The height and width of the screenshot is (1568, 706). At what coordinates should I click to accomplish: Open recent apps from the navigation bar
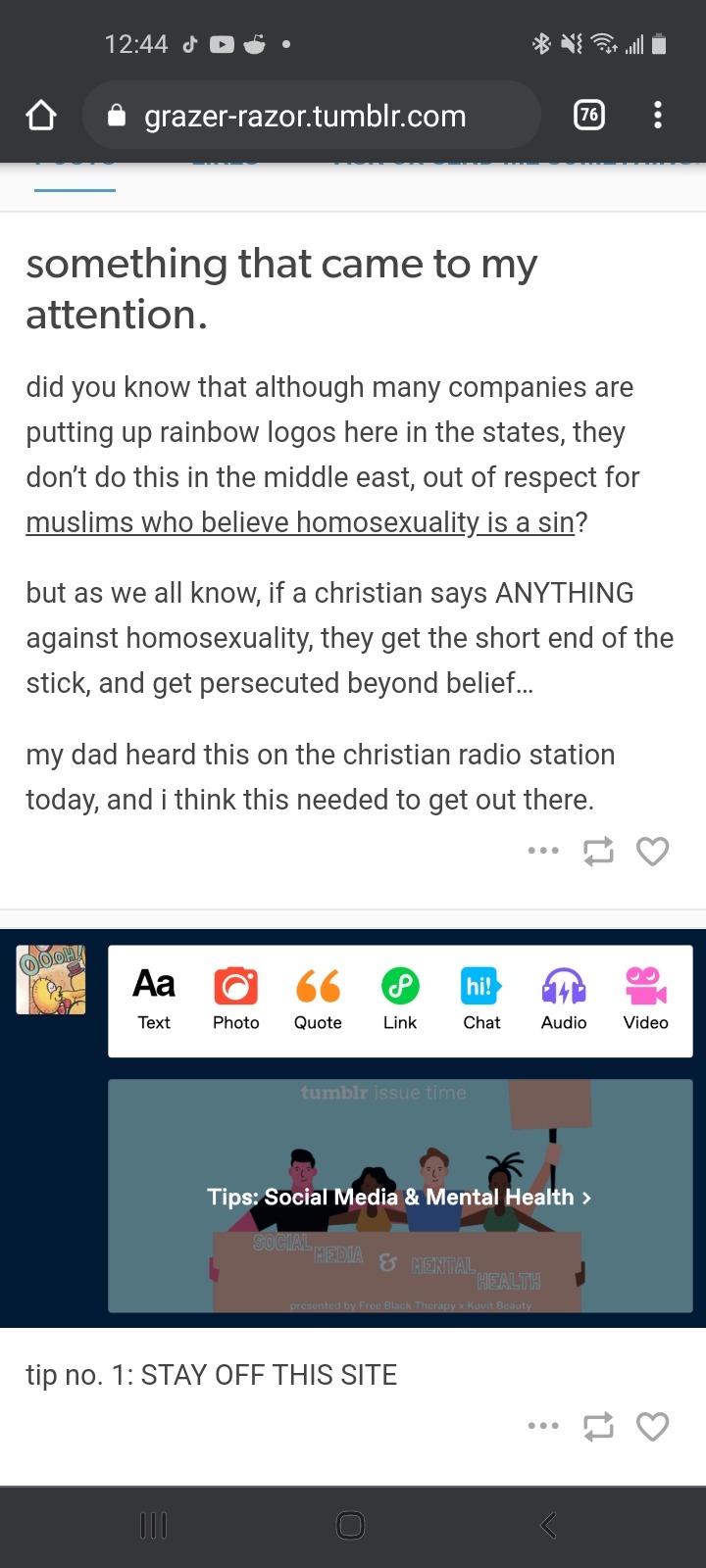tap(154, 1525)
